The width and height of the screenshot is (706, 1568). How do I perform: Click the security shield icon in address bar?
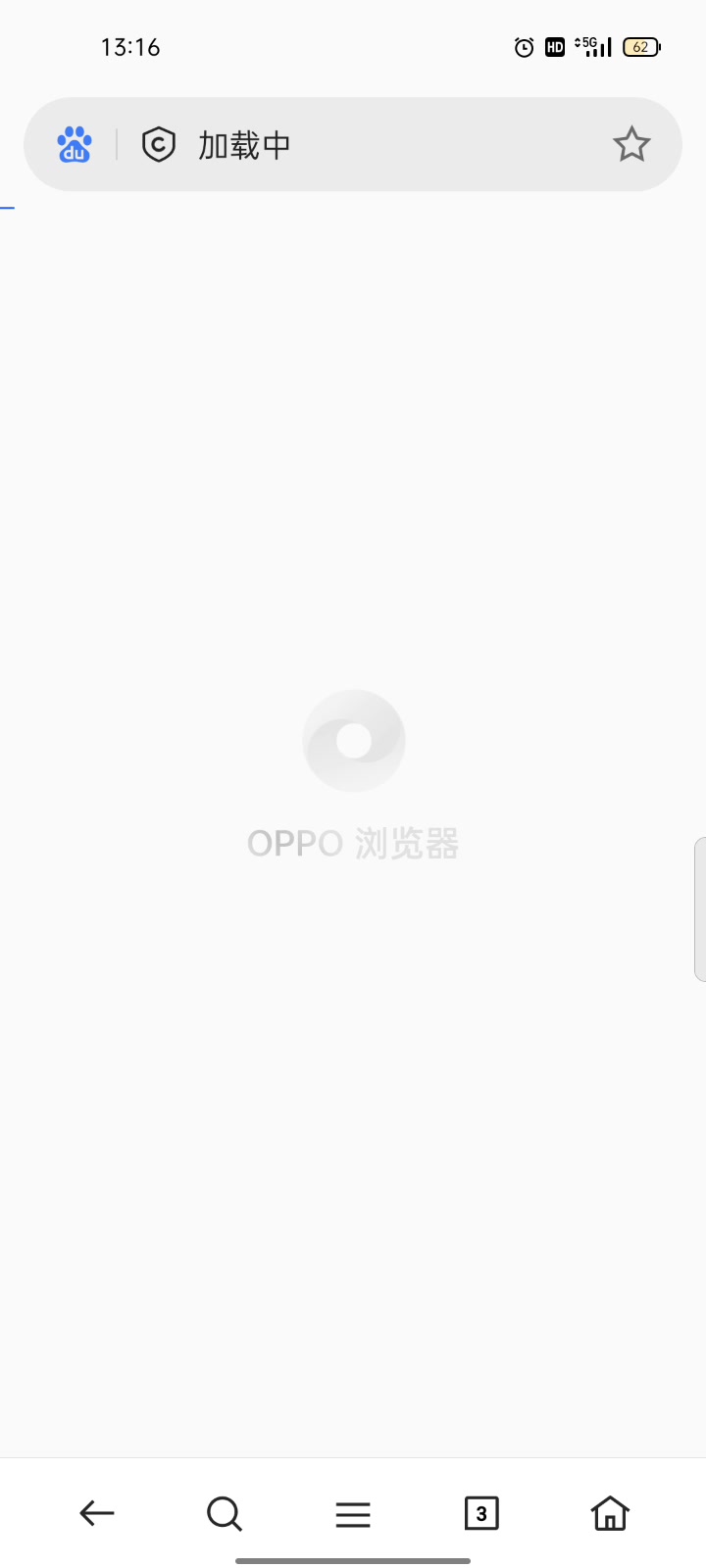[x=159, y=144]
